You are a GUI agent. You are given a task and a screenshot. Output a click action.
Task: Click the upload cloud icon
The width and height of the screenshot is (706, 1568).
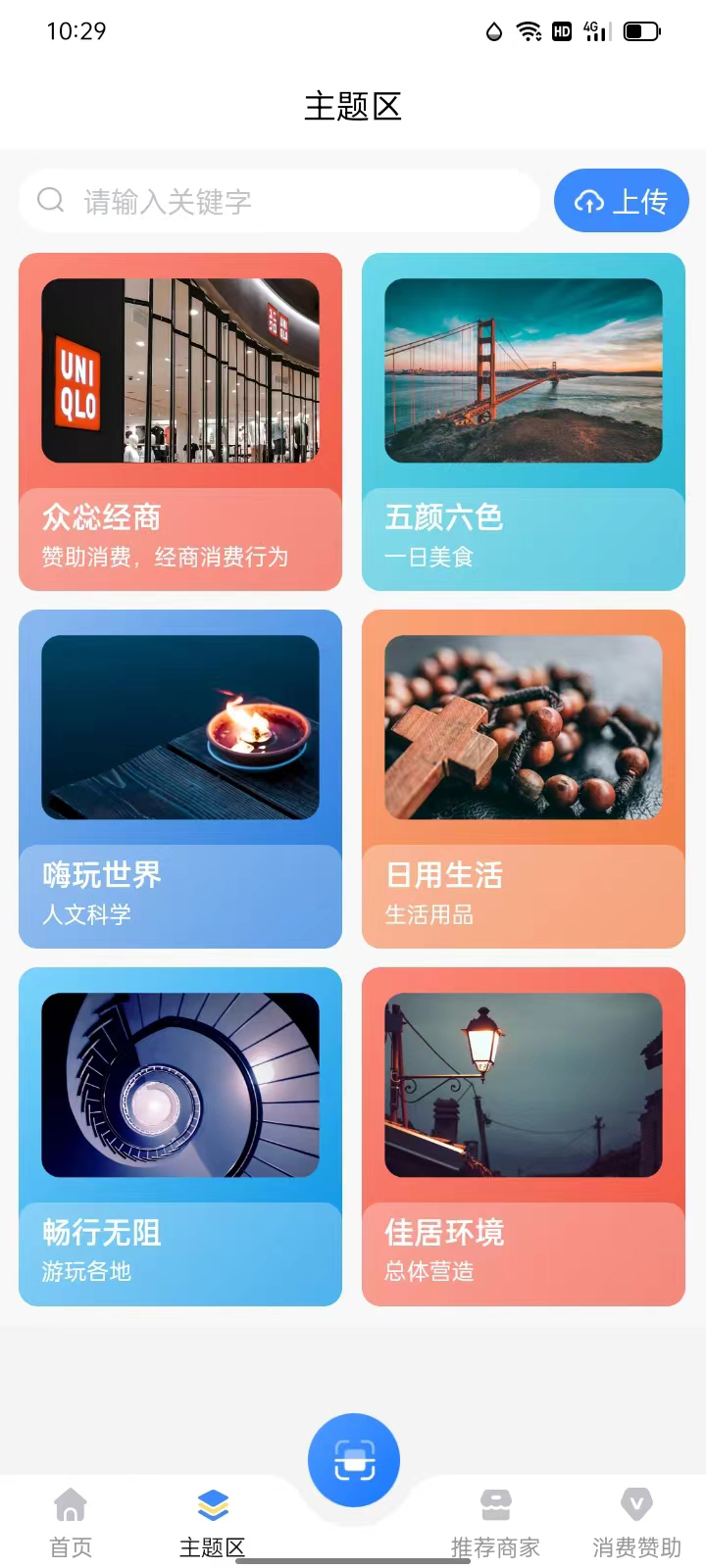coord(588,200)
